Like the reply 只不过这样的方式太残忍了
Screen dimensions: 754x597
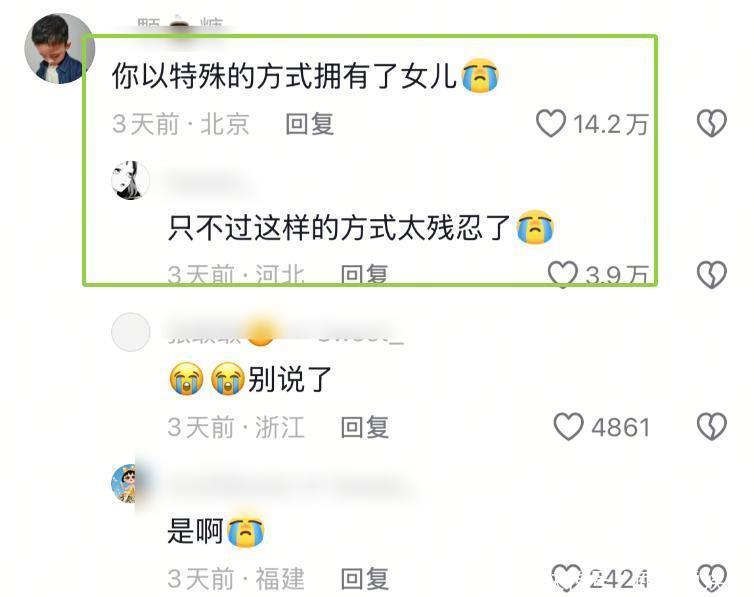pos(562,274)
